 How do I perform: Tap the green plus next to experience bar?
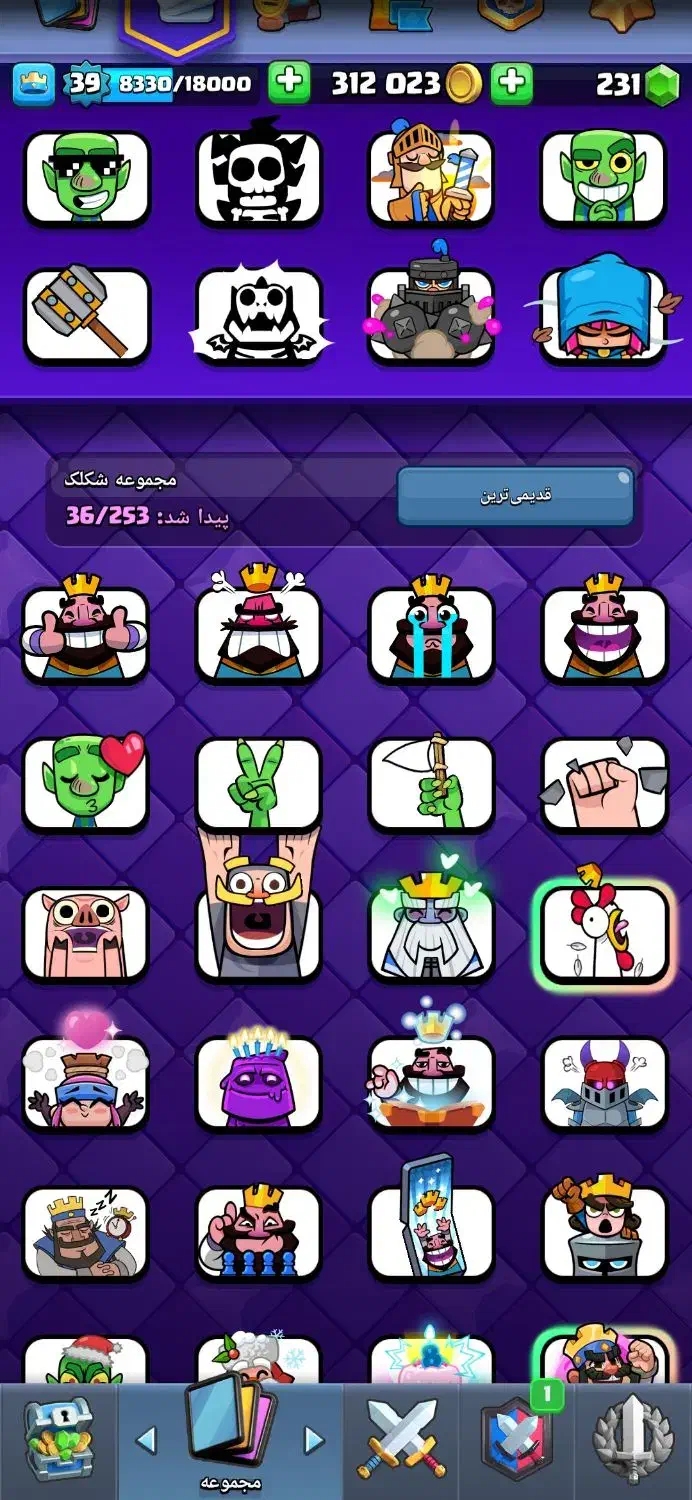coord(289,84)
